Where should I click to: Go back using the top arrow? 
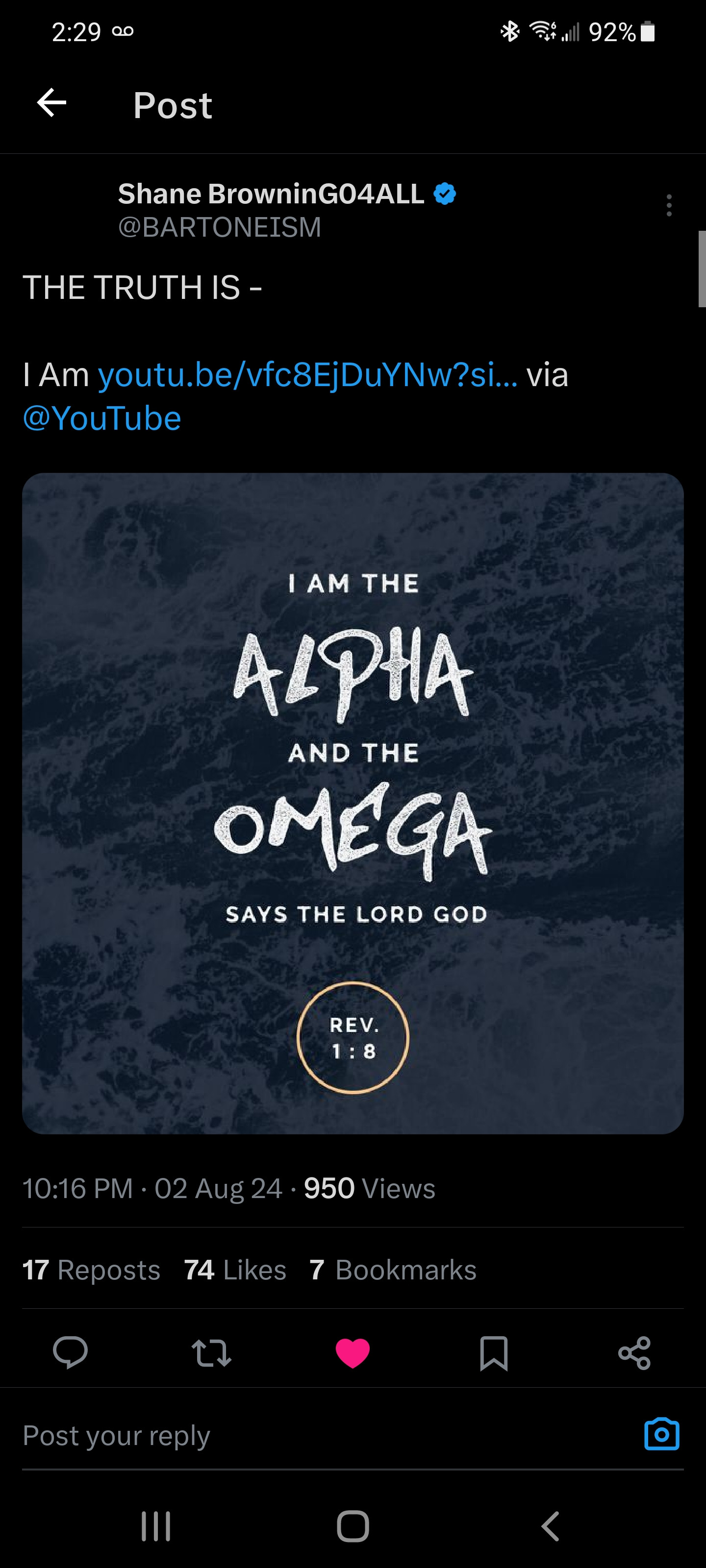click(52, 103)
